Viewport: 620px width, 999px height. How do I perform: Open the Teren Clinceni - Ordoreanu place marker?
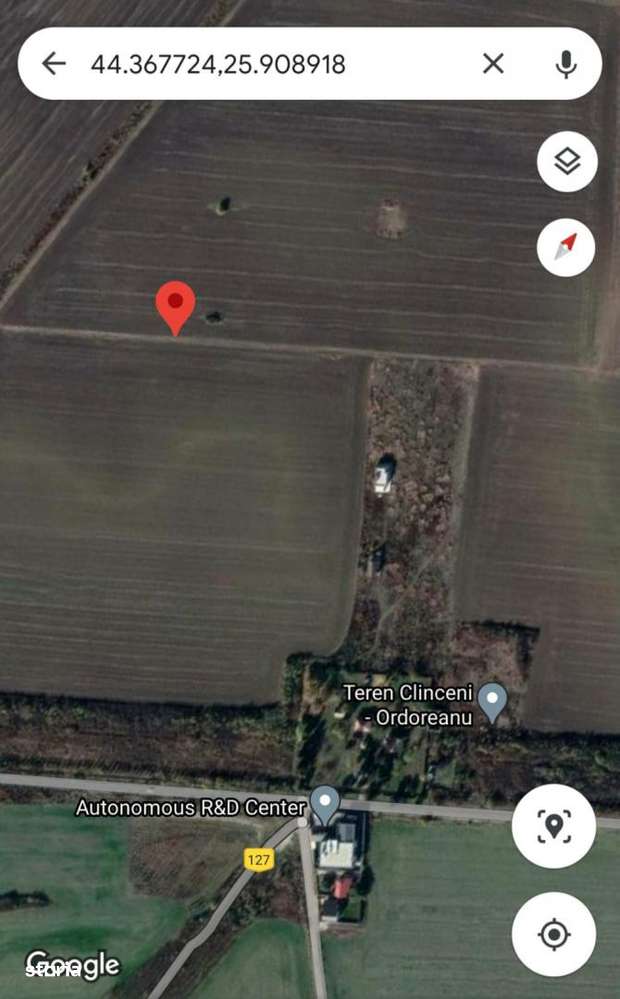click(x=491, y=702)
